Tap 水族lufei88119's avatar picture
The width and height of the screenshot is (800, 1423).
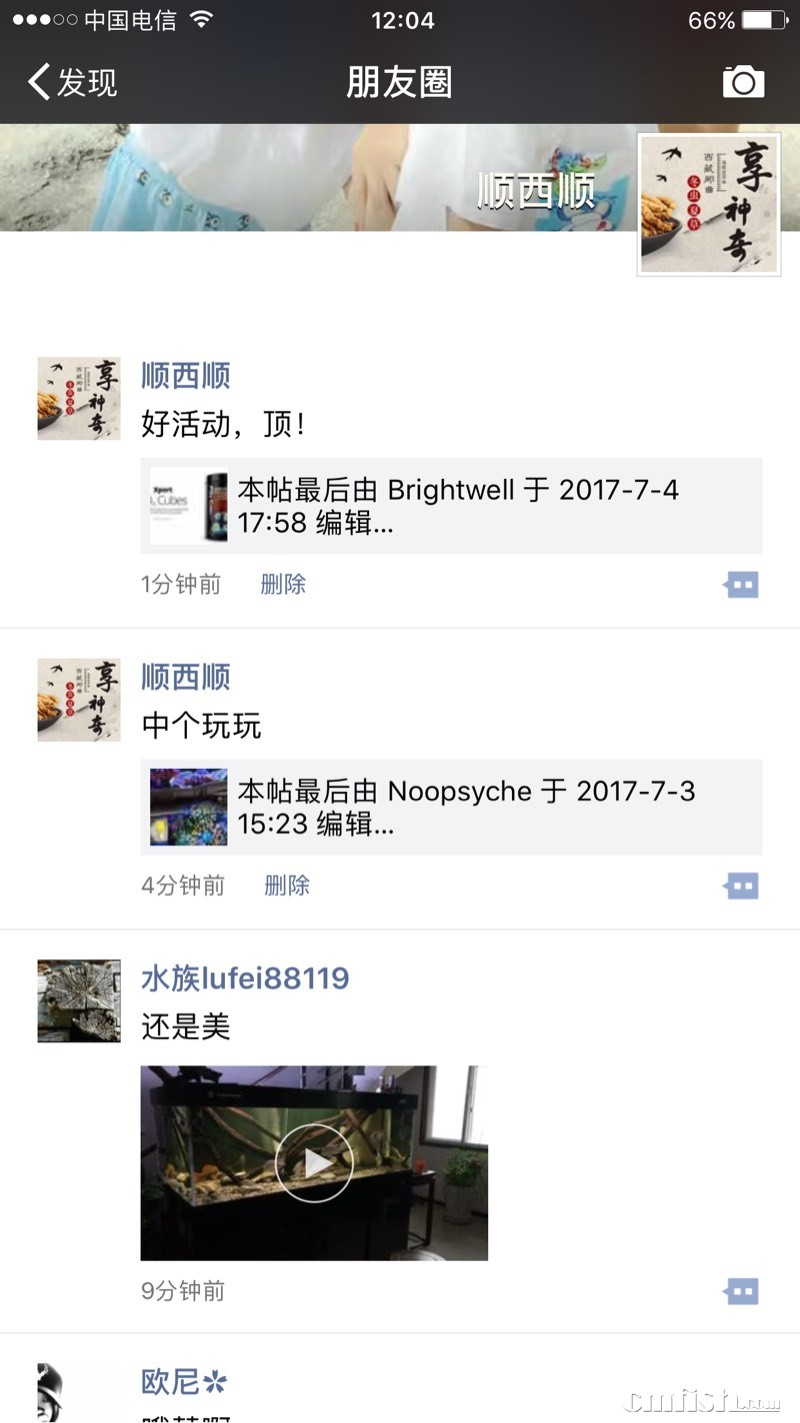click(79, 1001)
